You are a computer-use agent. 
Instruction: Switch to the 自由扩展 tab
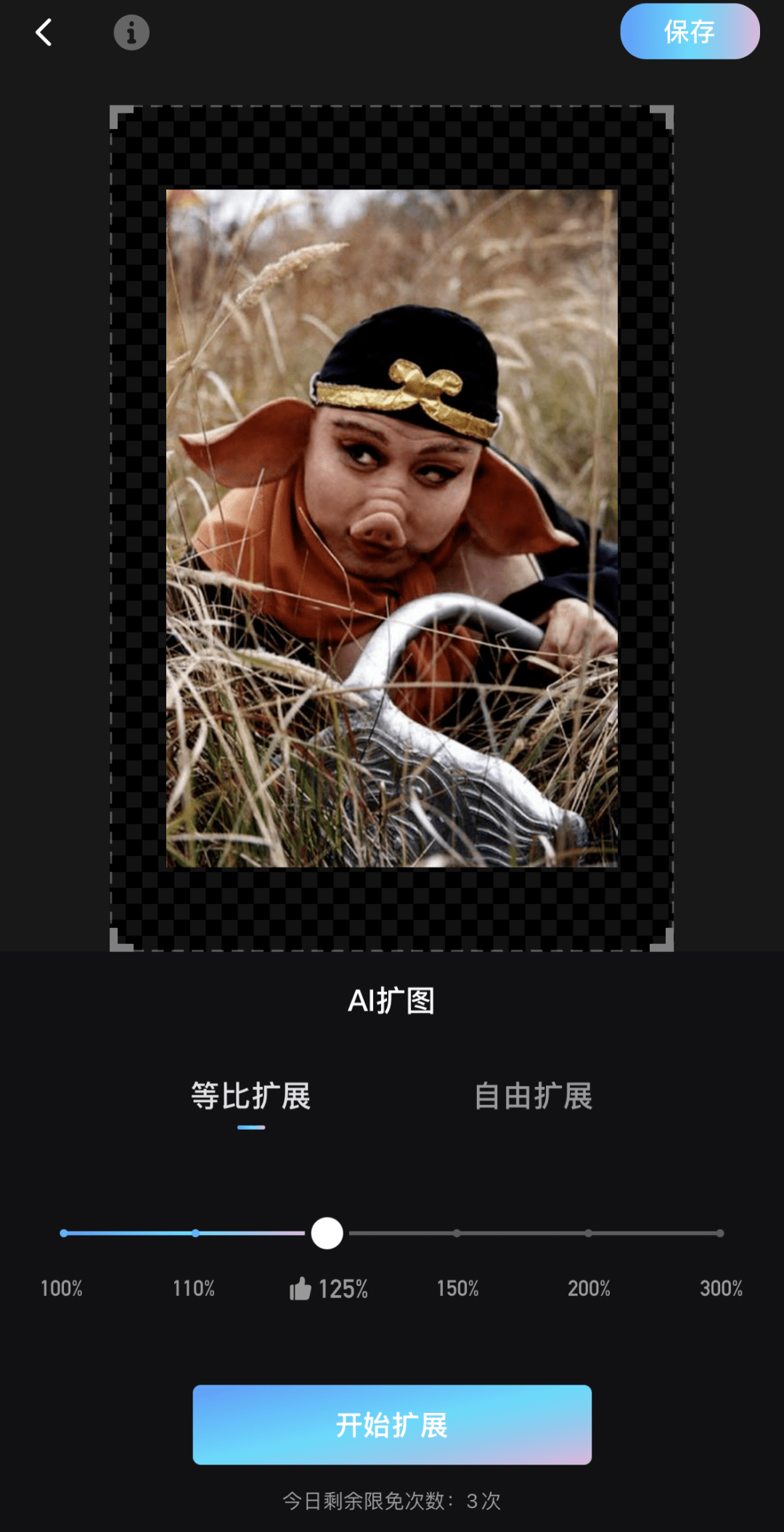[x=533, y=1096]
